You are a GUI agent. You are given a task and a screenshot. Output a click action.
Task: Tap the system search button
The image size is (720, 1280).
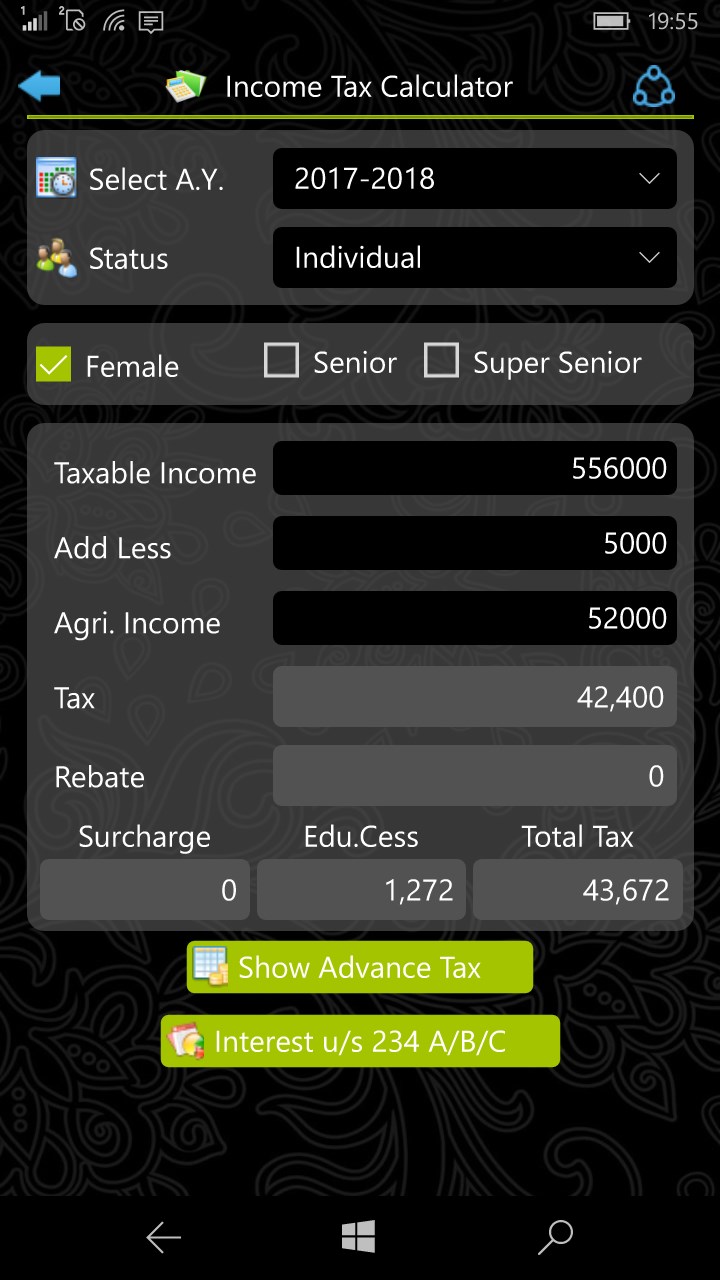click(555, 1237)
